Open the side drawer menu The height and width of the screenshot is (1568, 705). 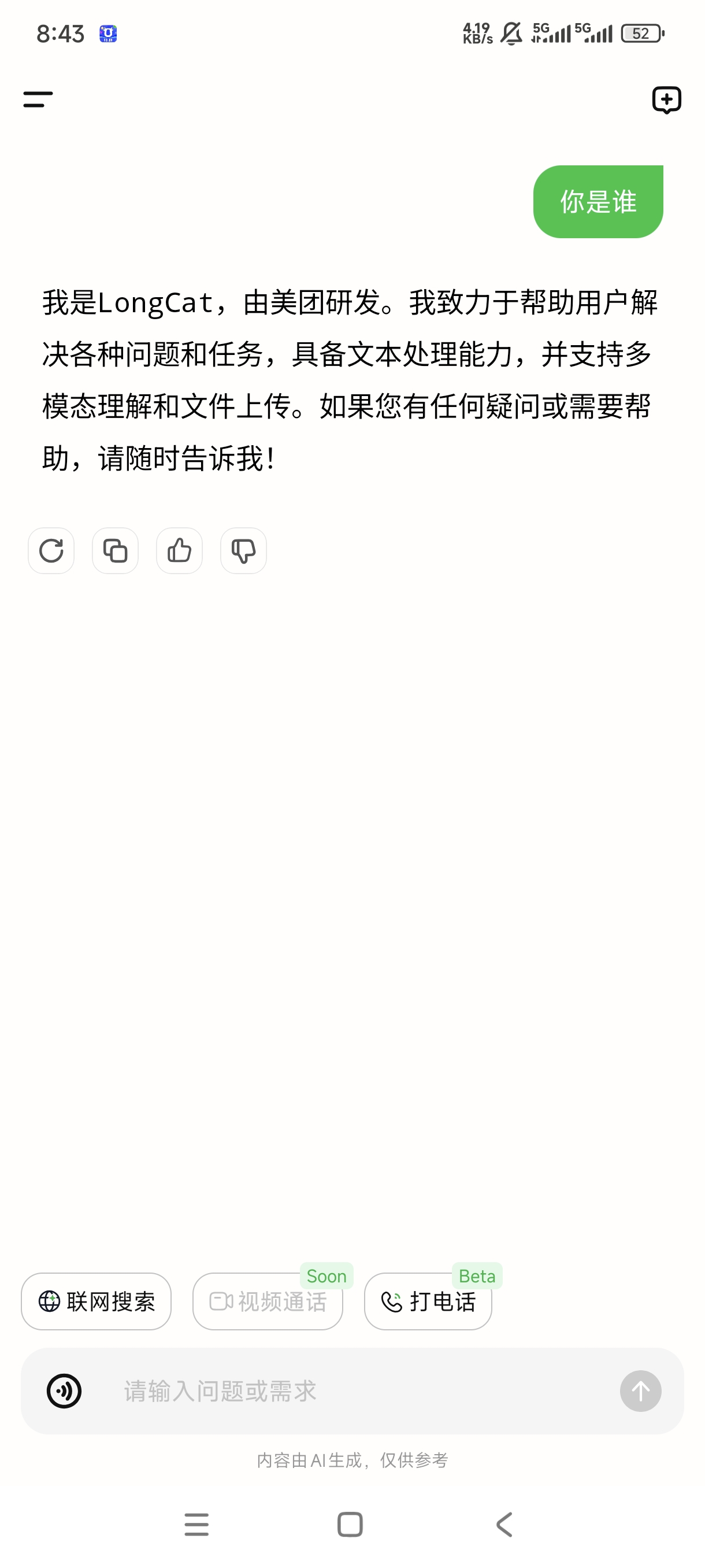(38, 99)
